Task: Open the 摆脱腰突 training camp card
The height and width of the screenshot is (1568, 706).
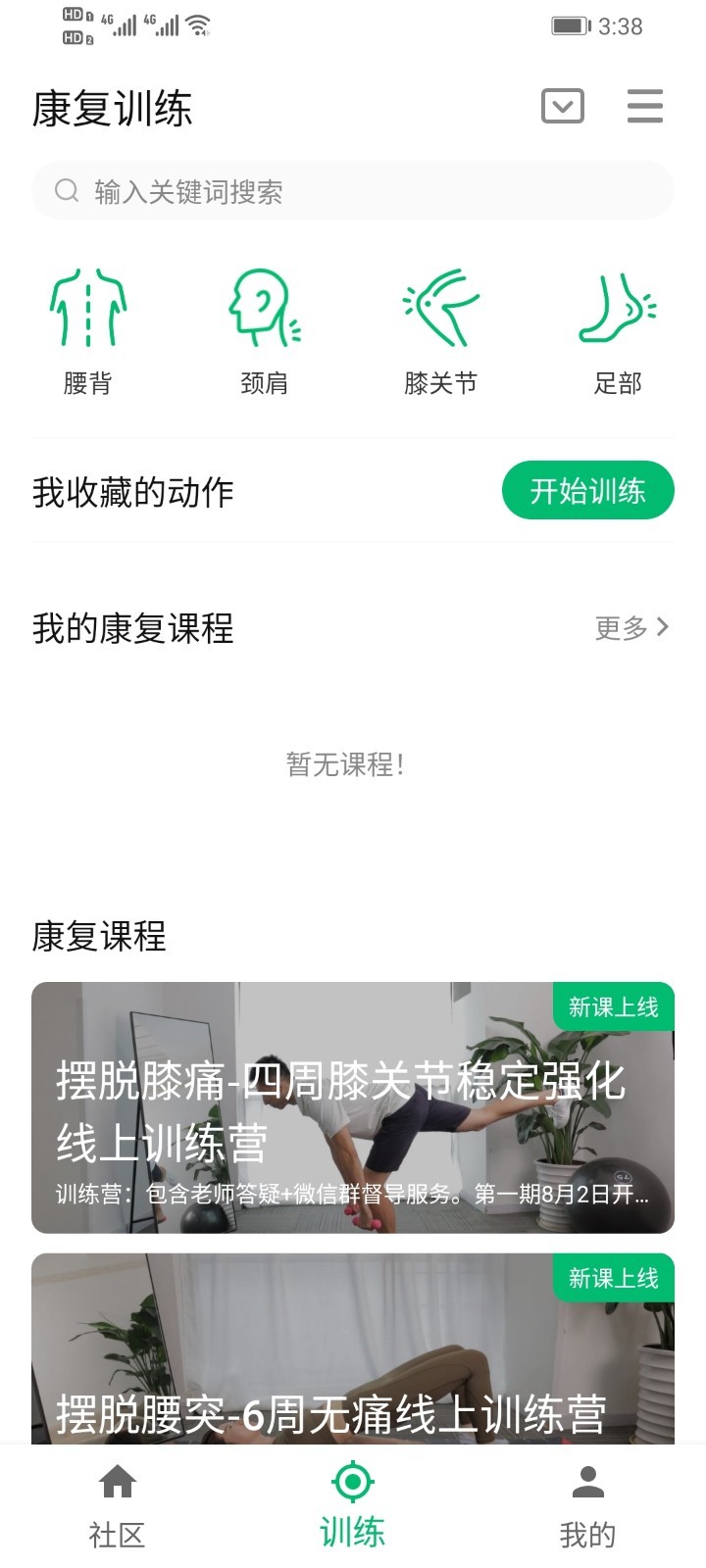Action: (x=353, y=1348)
